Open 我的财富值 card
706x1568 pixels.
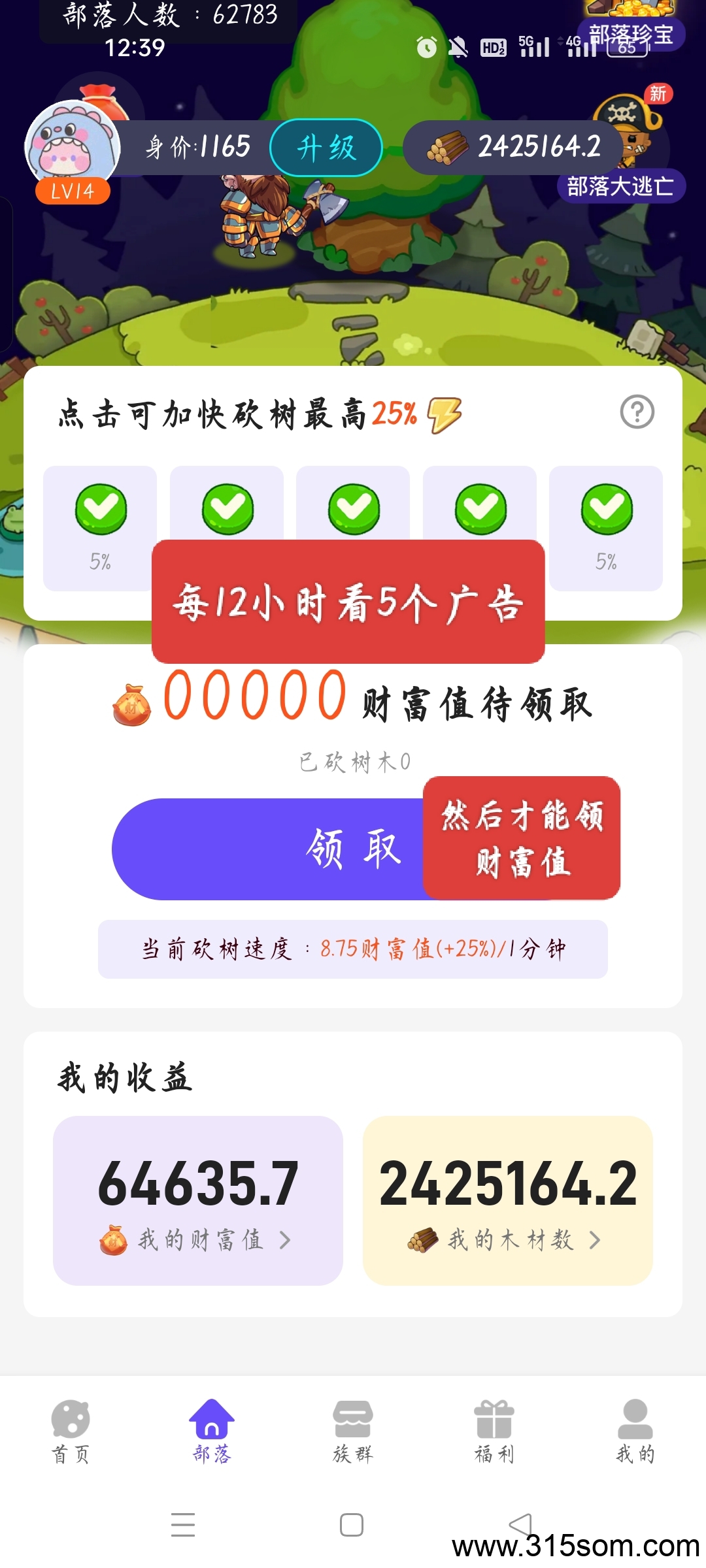pyautogui.click(x=198, y=1201)
